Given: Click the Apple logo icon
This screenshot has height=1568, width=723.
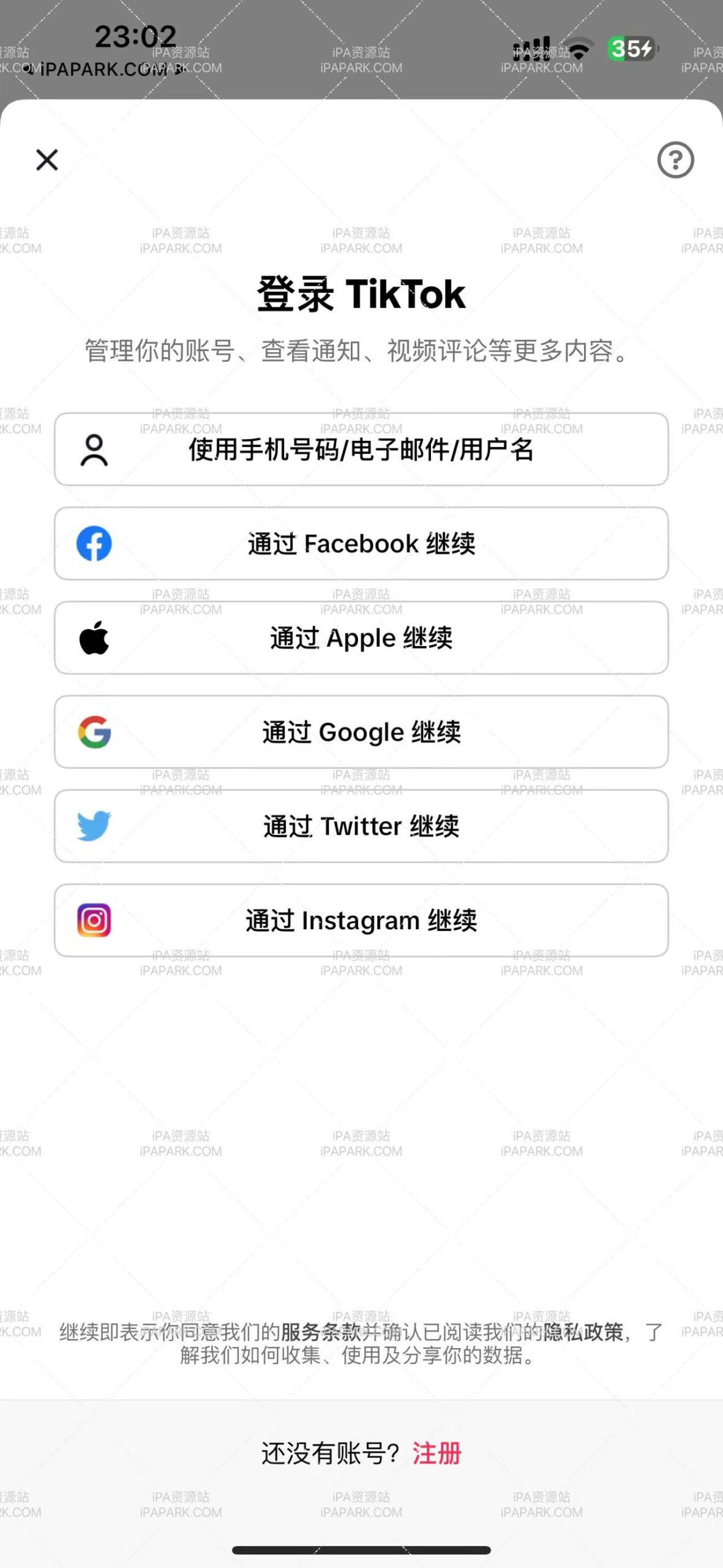Looking at the screenshot, I should pos(93,637).
